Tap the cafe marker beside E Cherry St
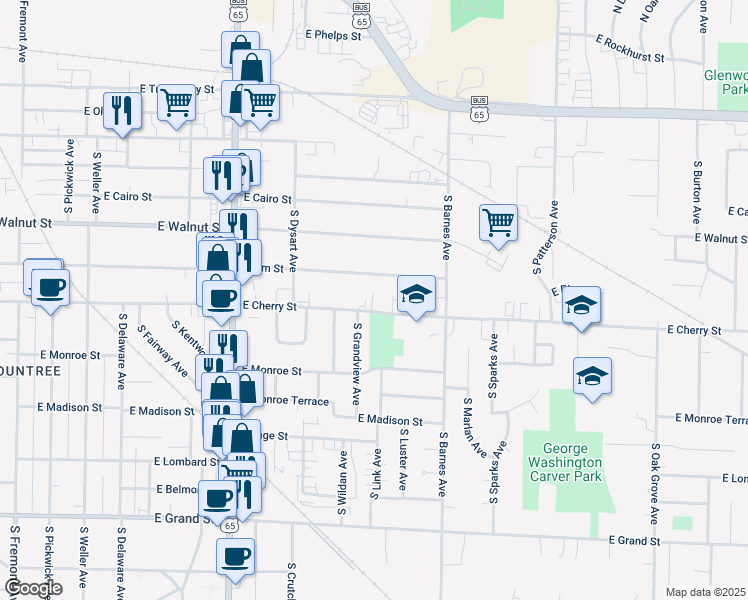Viewport: 748px width, 600px height. 222,298
